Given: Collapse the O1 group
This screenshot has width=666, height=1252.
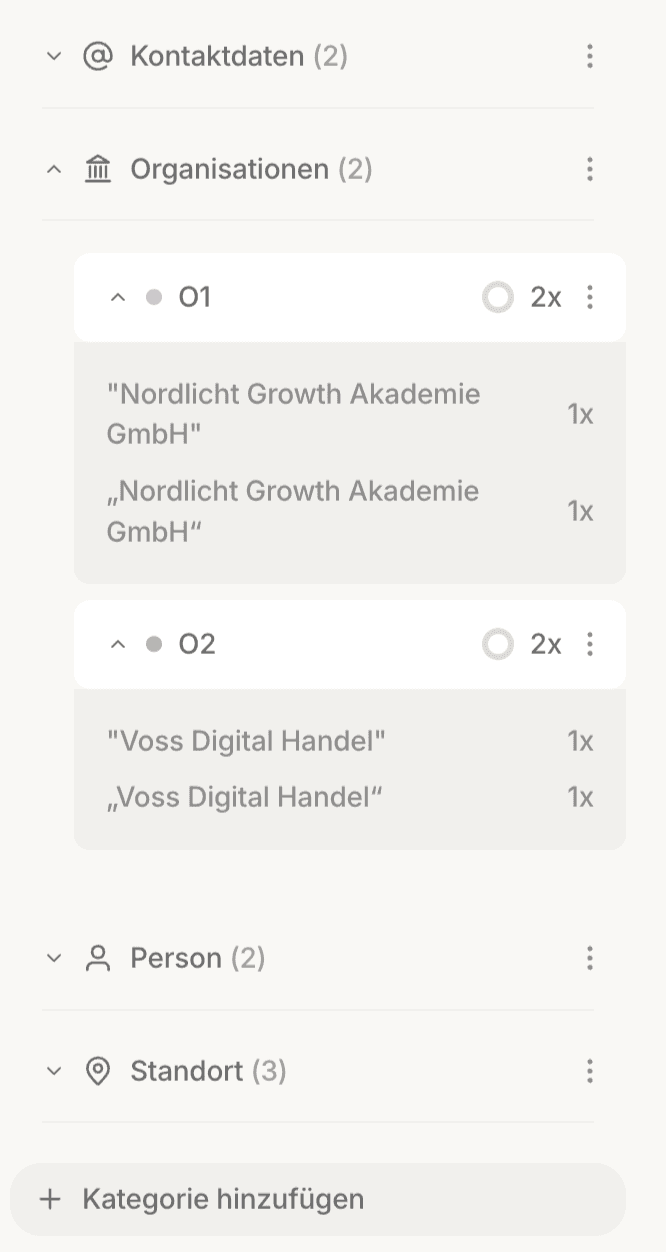Looking at the screenshot, I should 118,297.
